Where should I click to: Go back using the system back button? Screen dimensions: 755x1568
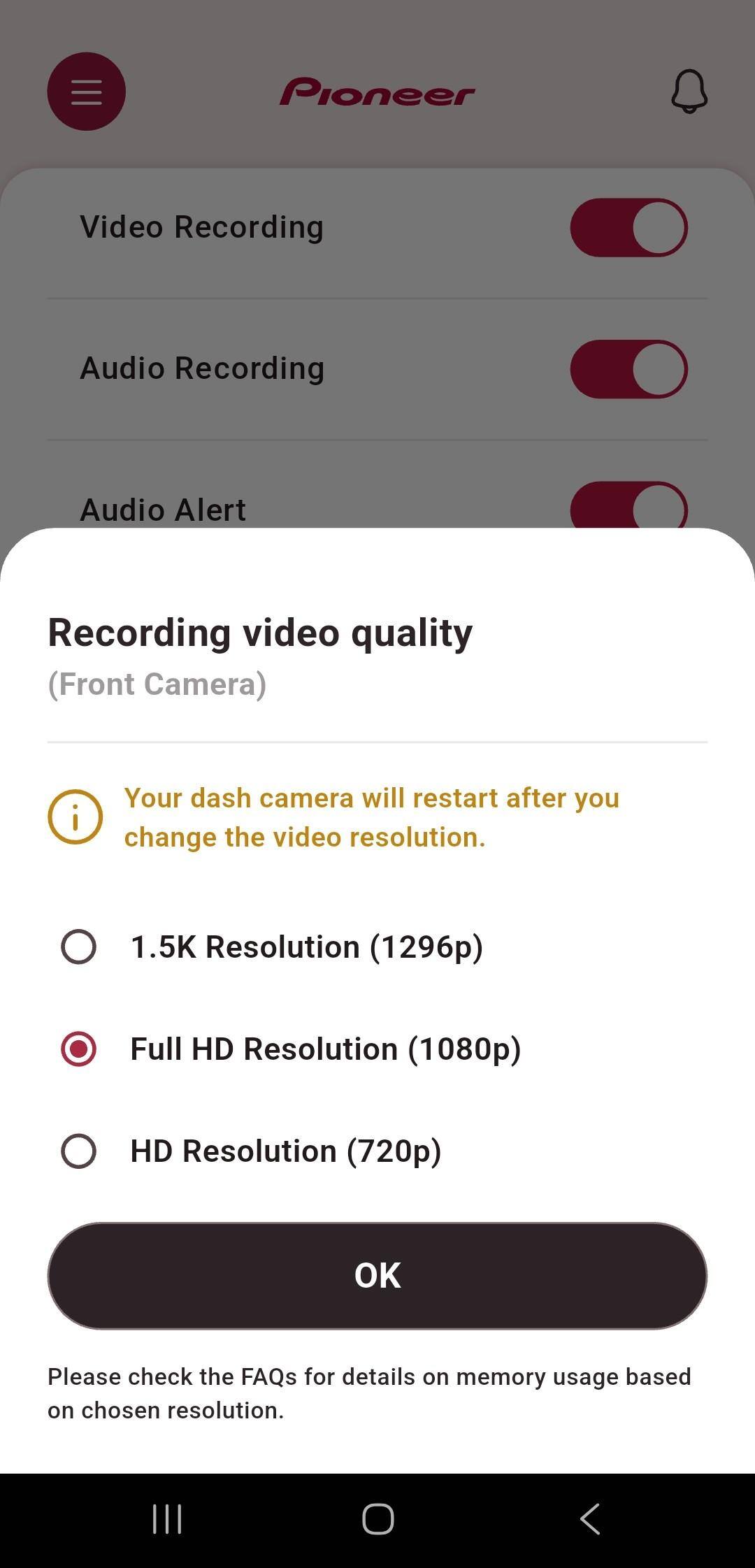click(591, 1518)
